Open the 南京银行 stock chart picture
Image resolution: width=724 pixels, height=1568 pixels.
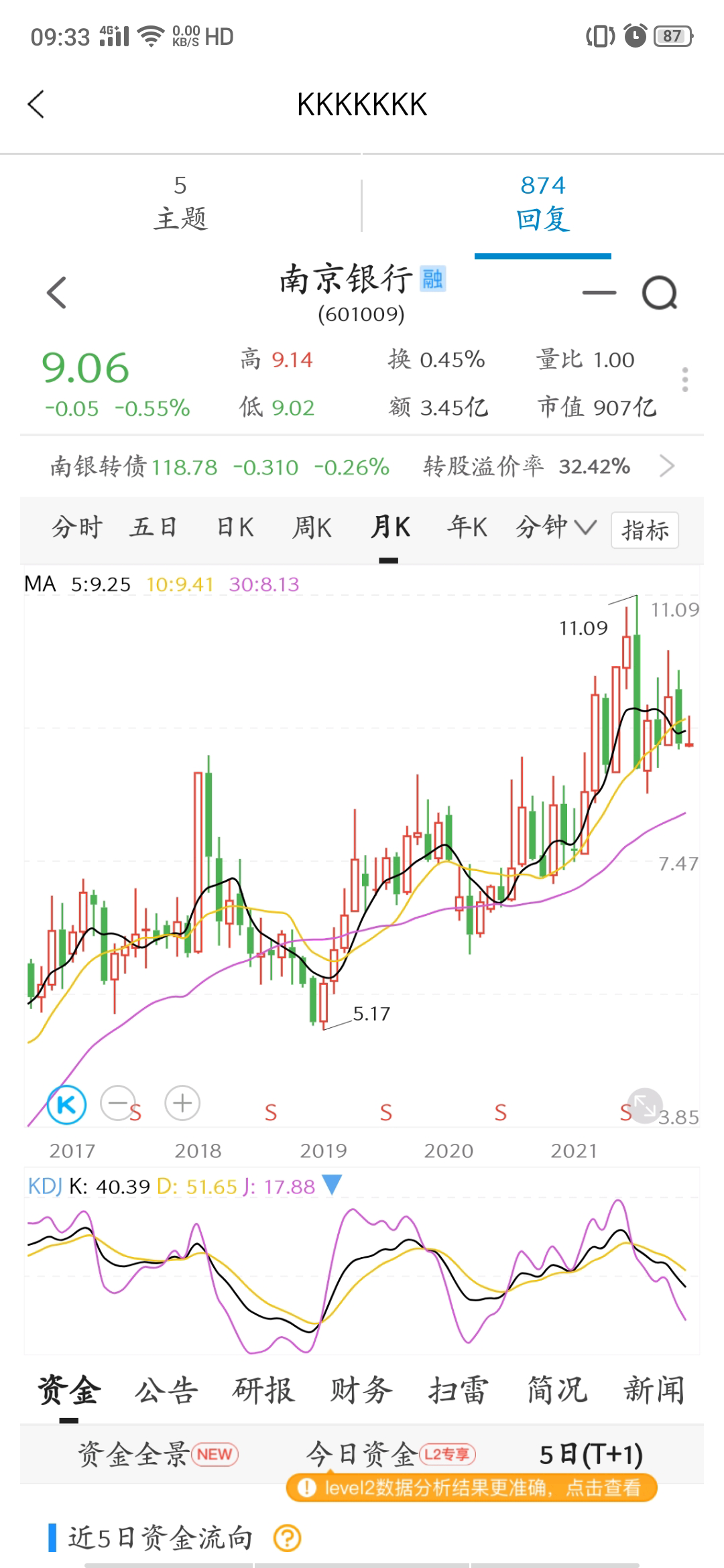point(362,871)
